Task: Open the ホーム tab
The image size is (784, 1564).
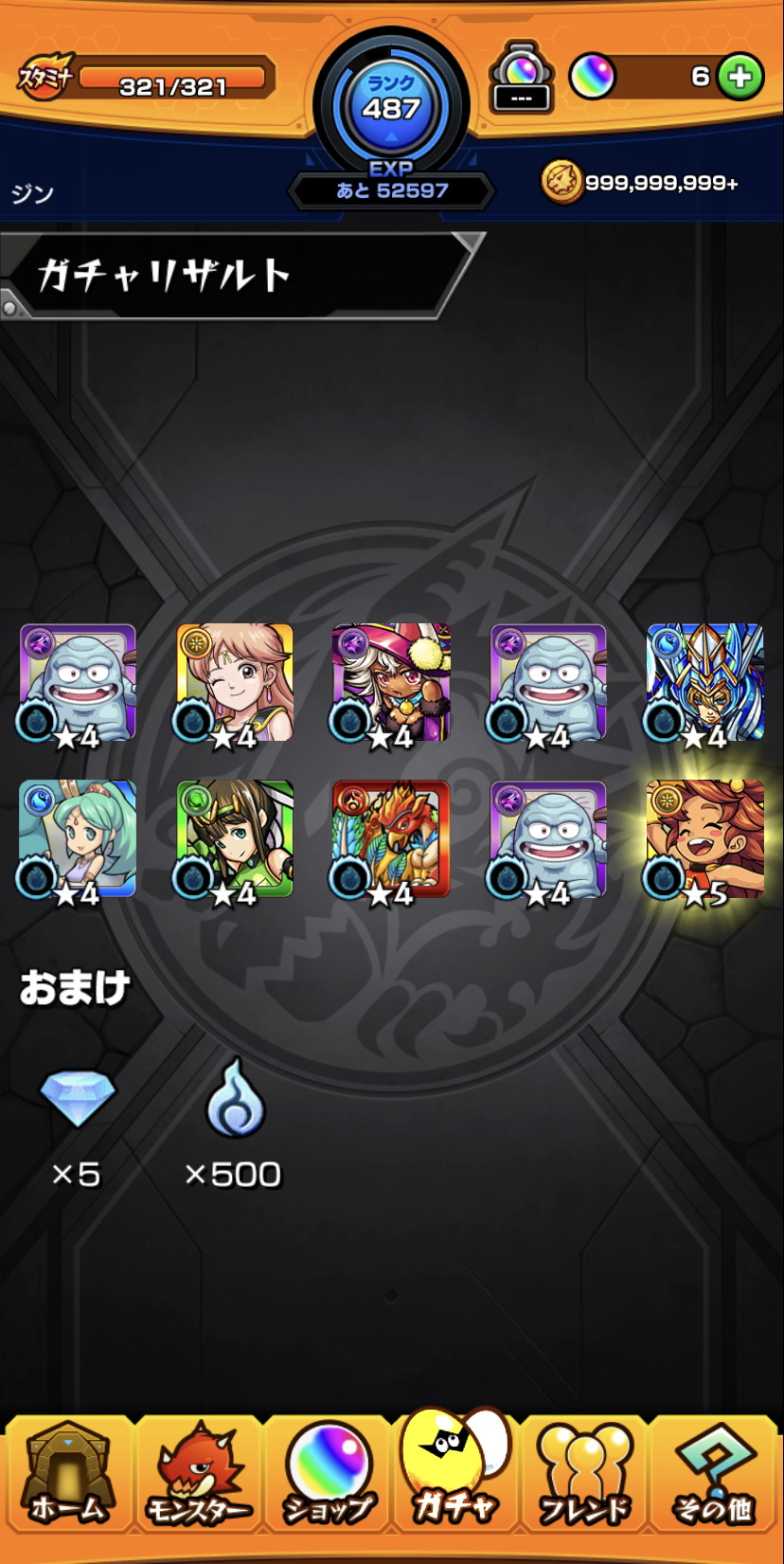Action: [67, 1473]
